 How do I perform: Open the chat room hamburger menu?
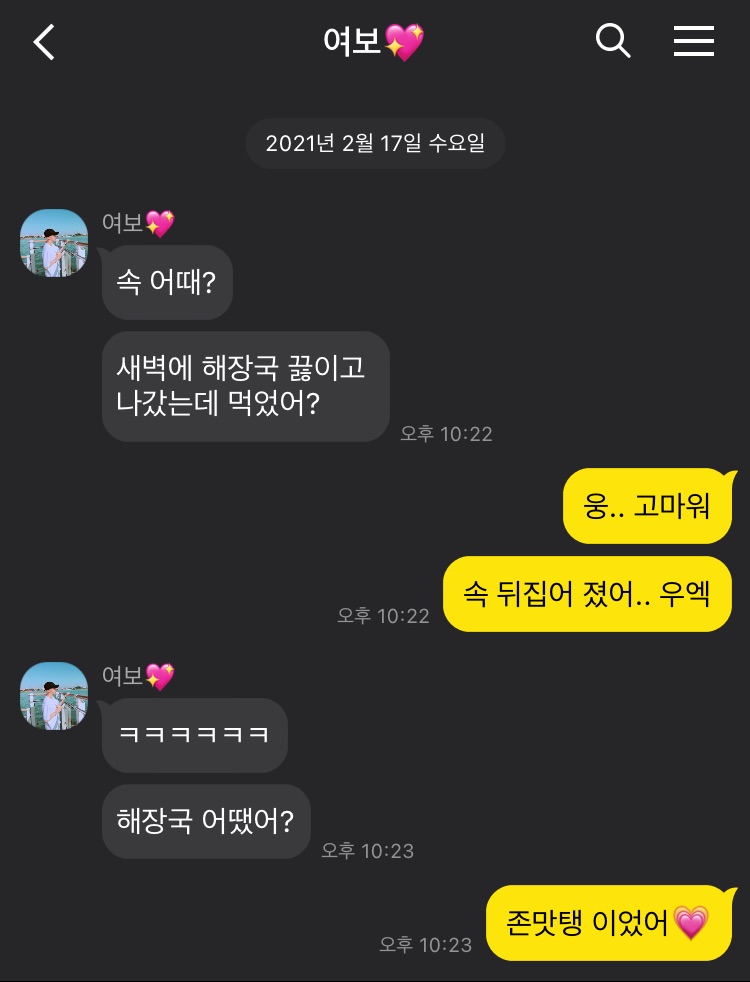tap(693, 42)
